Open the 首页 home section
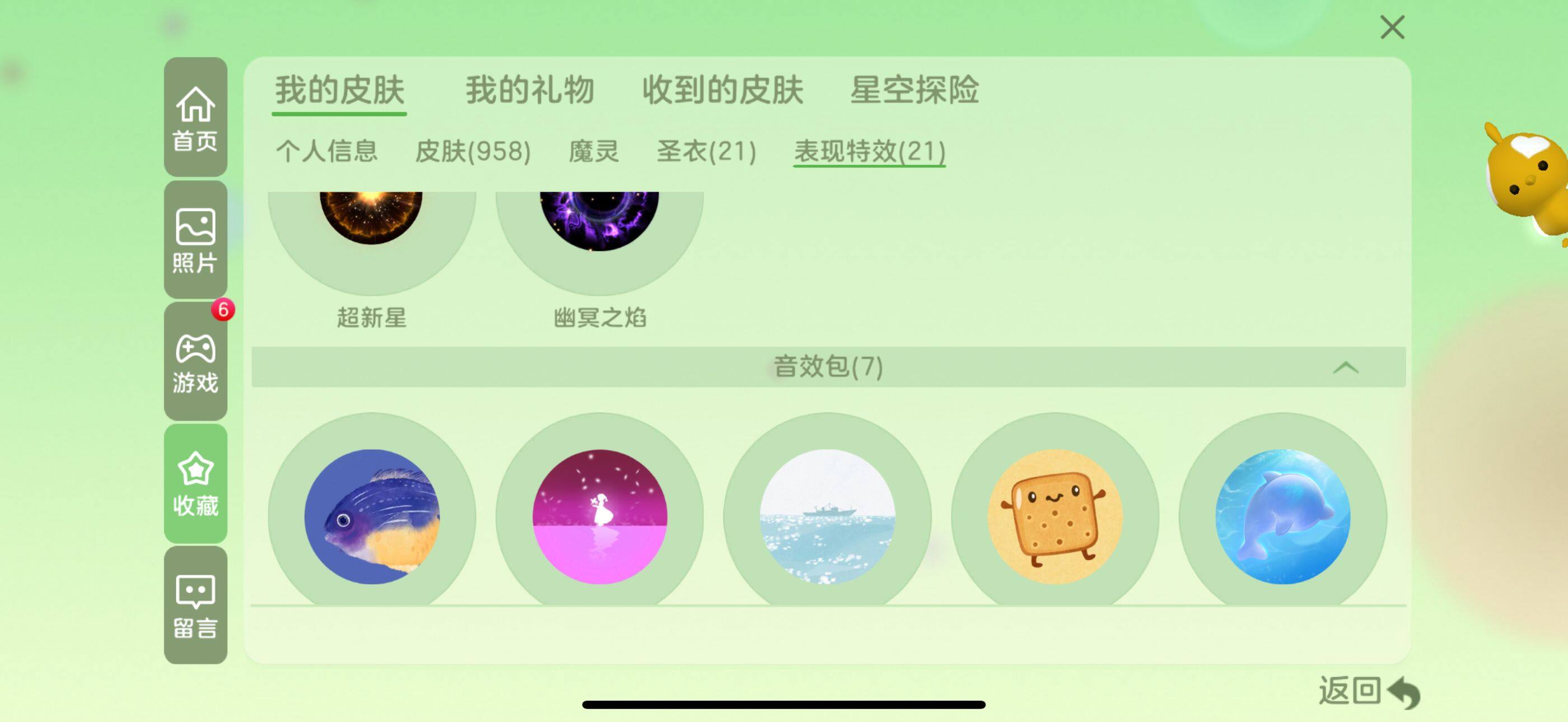 coord(195,118)
